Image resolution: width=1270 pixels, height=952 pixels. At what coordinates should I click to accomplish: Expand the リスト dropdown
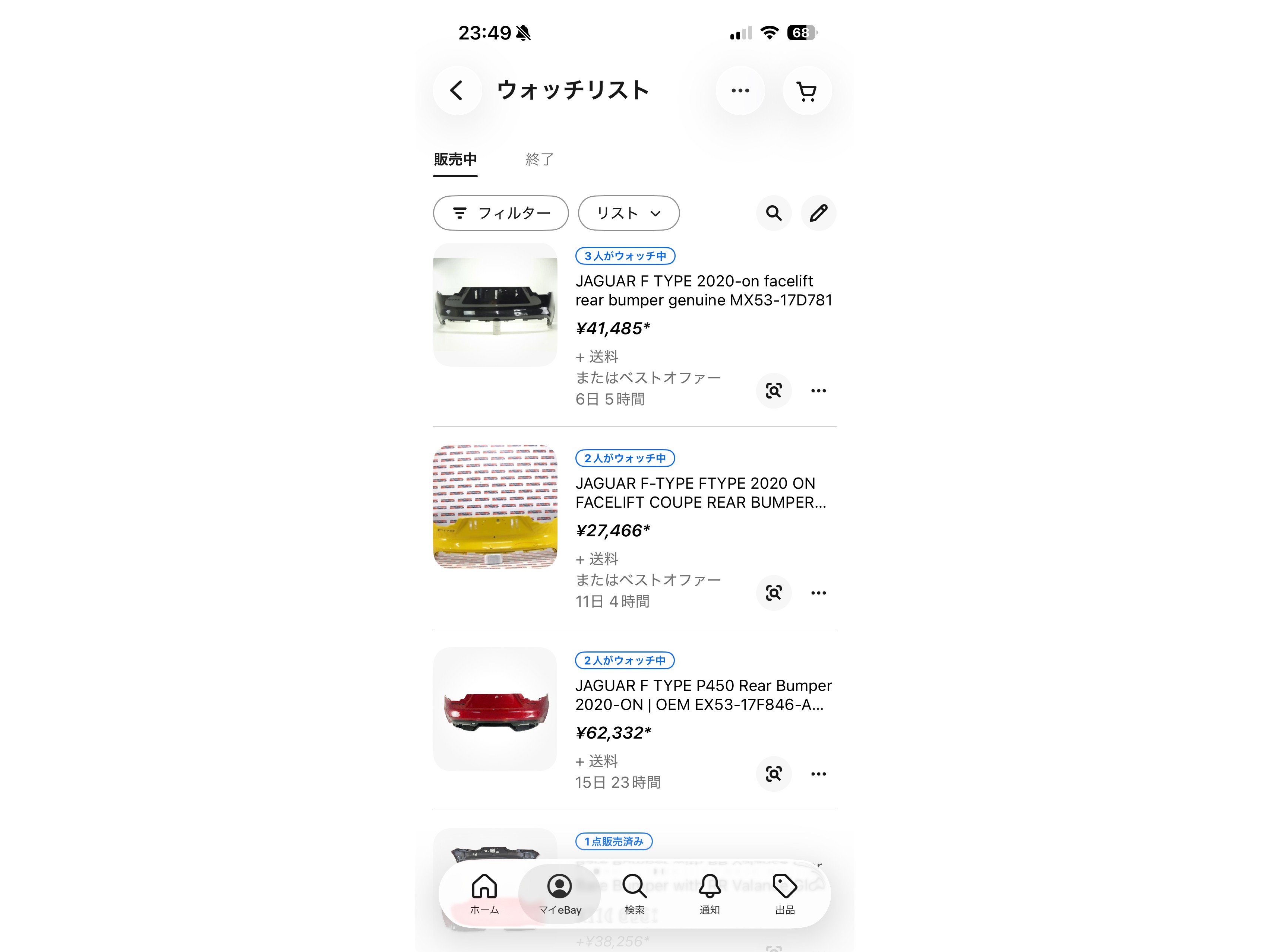coord(629,213)
